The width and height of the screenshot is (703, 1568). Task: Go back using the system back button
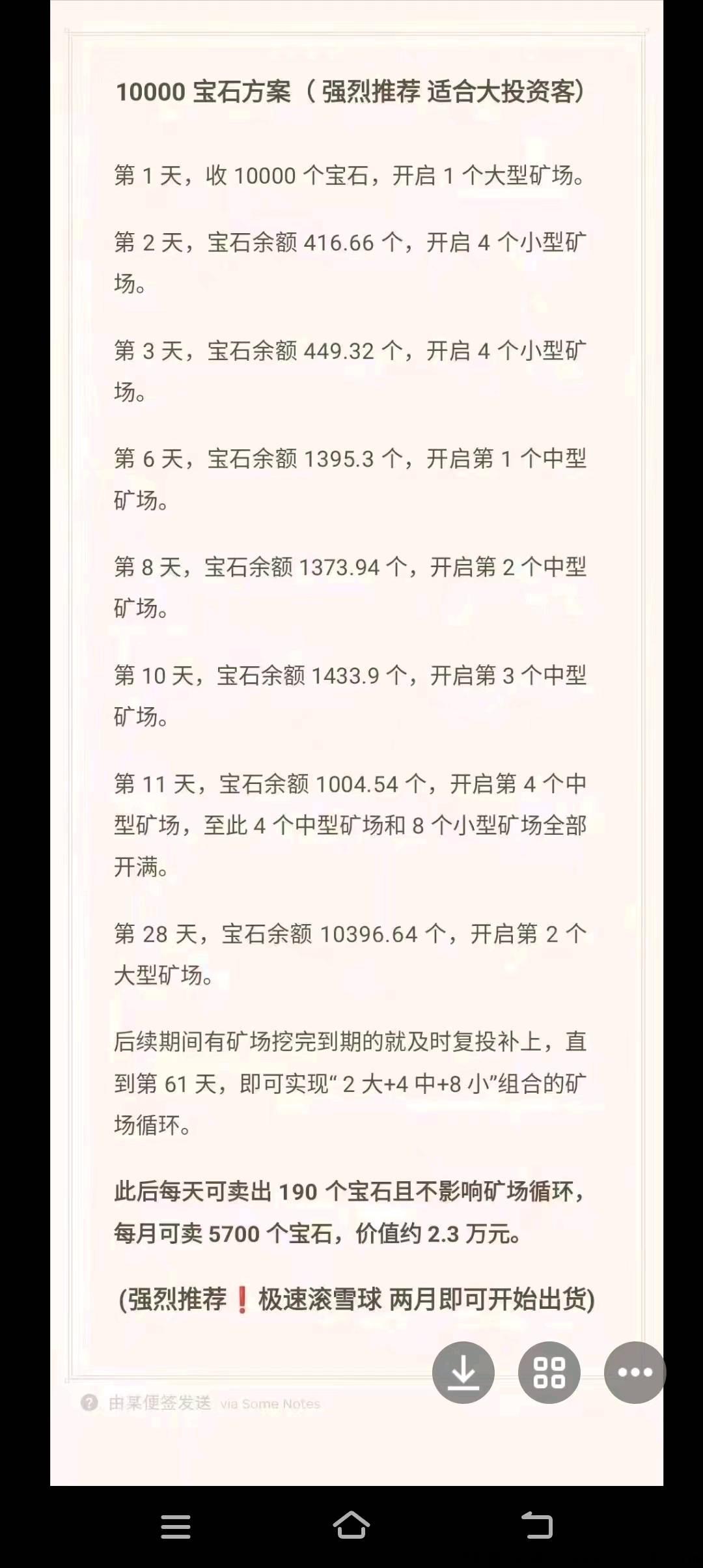coord(537,1525)
